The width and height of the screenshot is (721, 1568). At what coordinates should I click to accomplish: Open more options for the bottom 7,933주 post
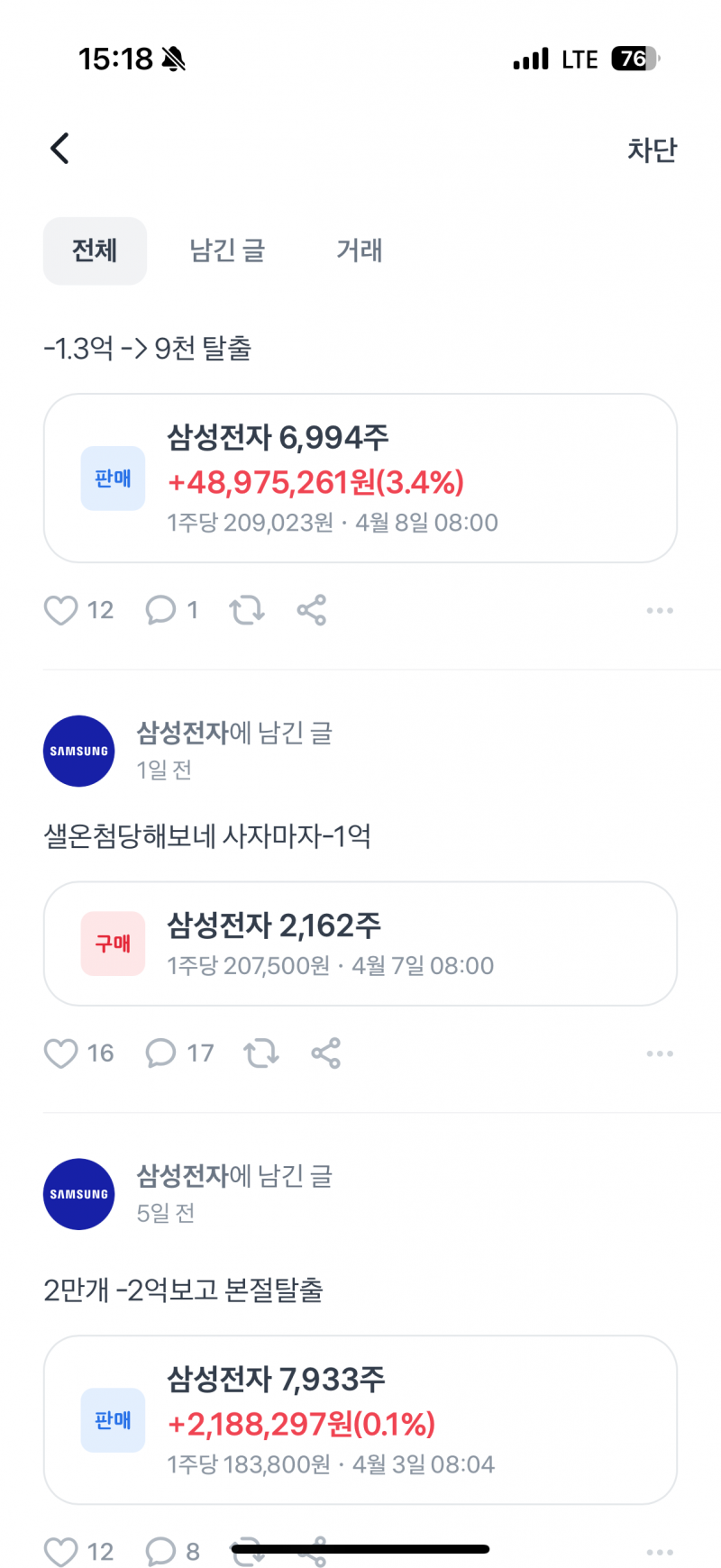point(660,1552)
